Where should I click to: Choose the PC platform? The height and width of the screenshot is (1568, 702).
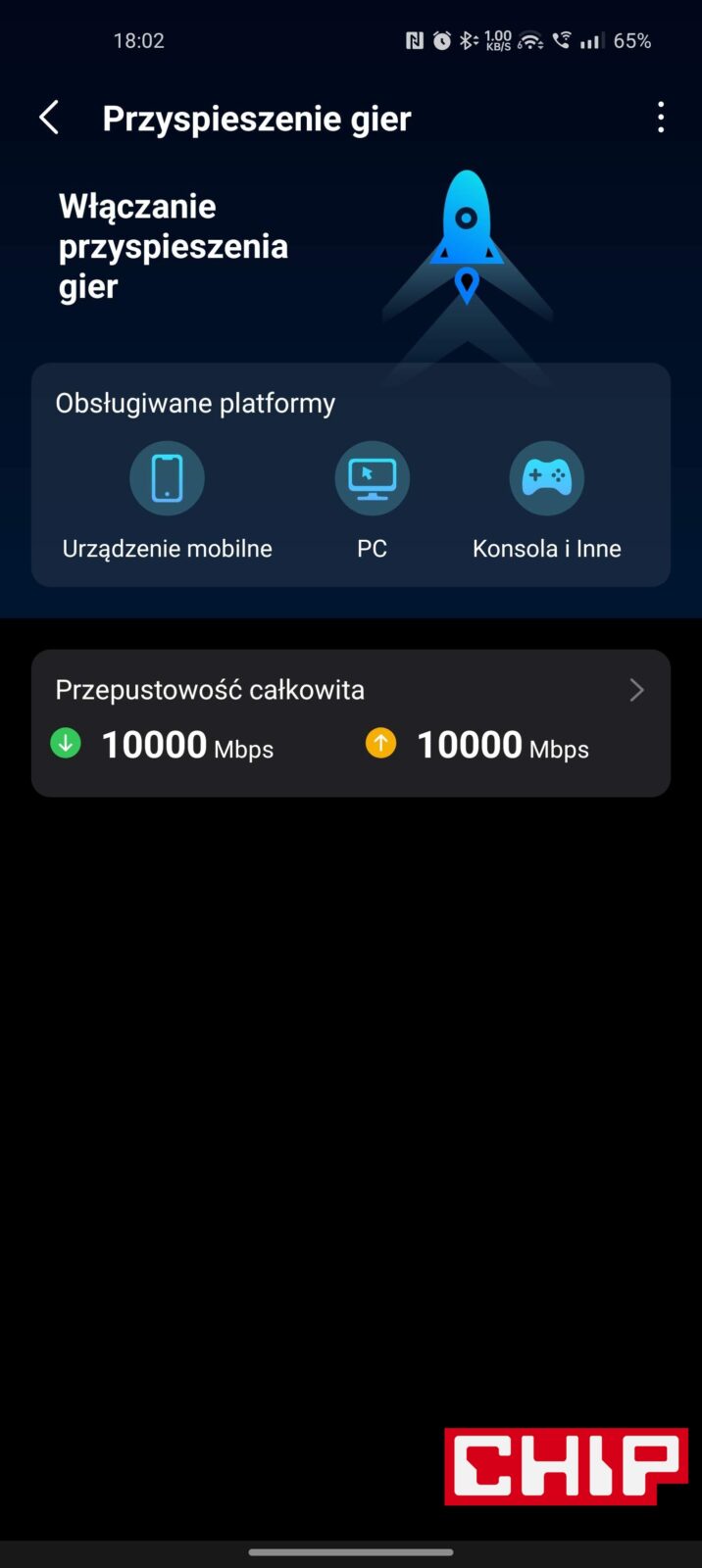[x=372, y=480]
